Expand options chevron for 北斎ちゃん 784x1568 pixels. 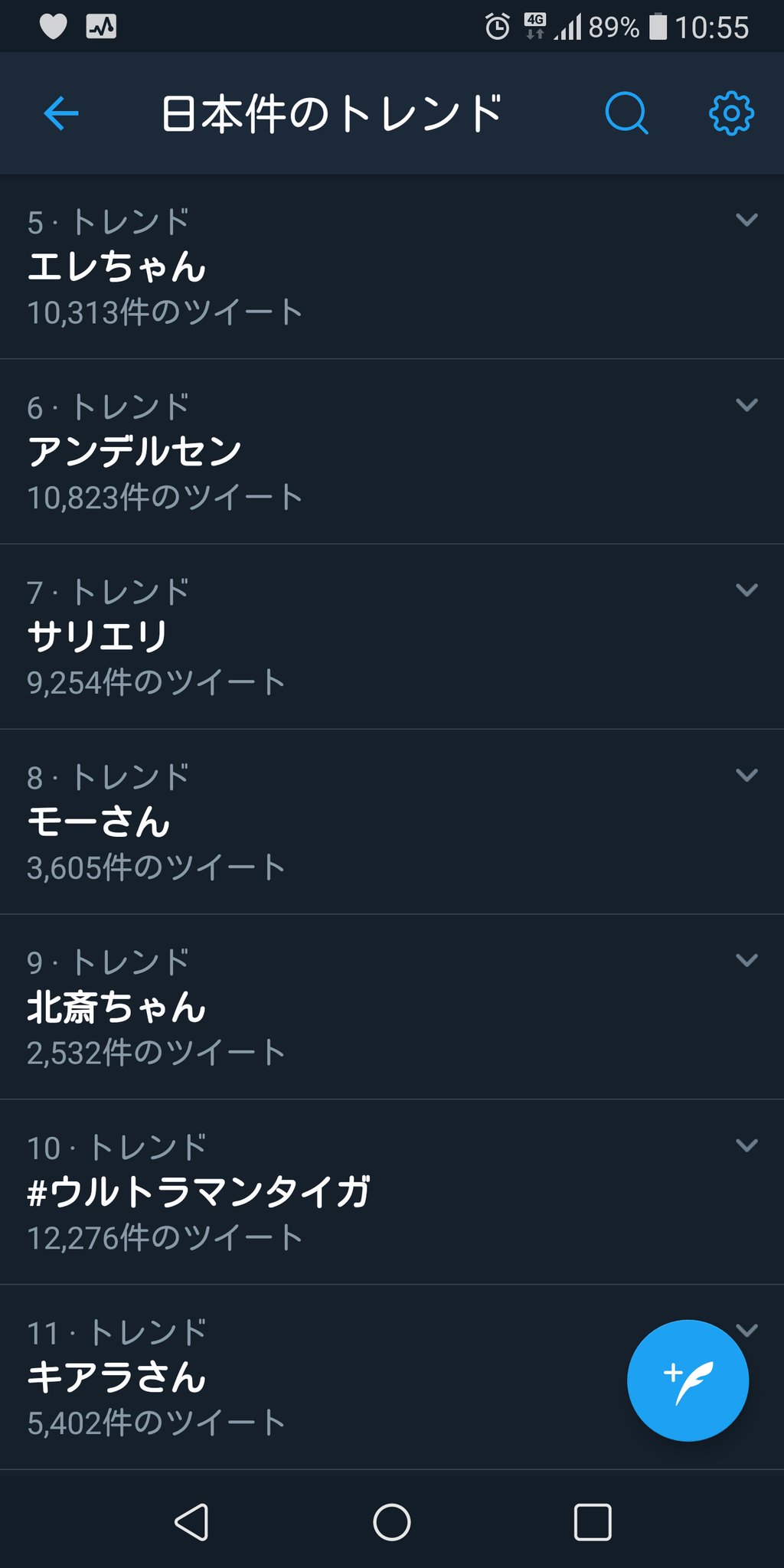click(x=746, y=960)
